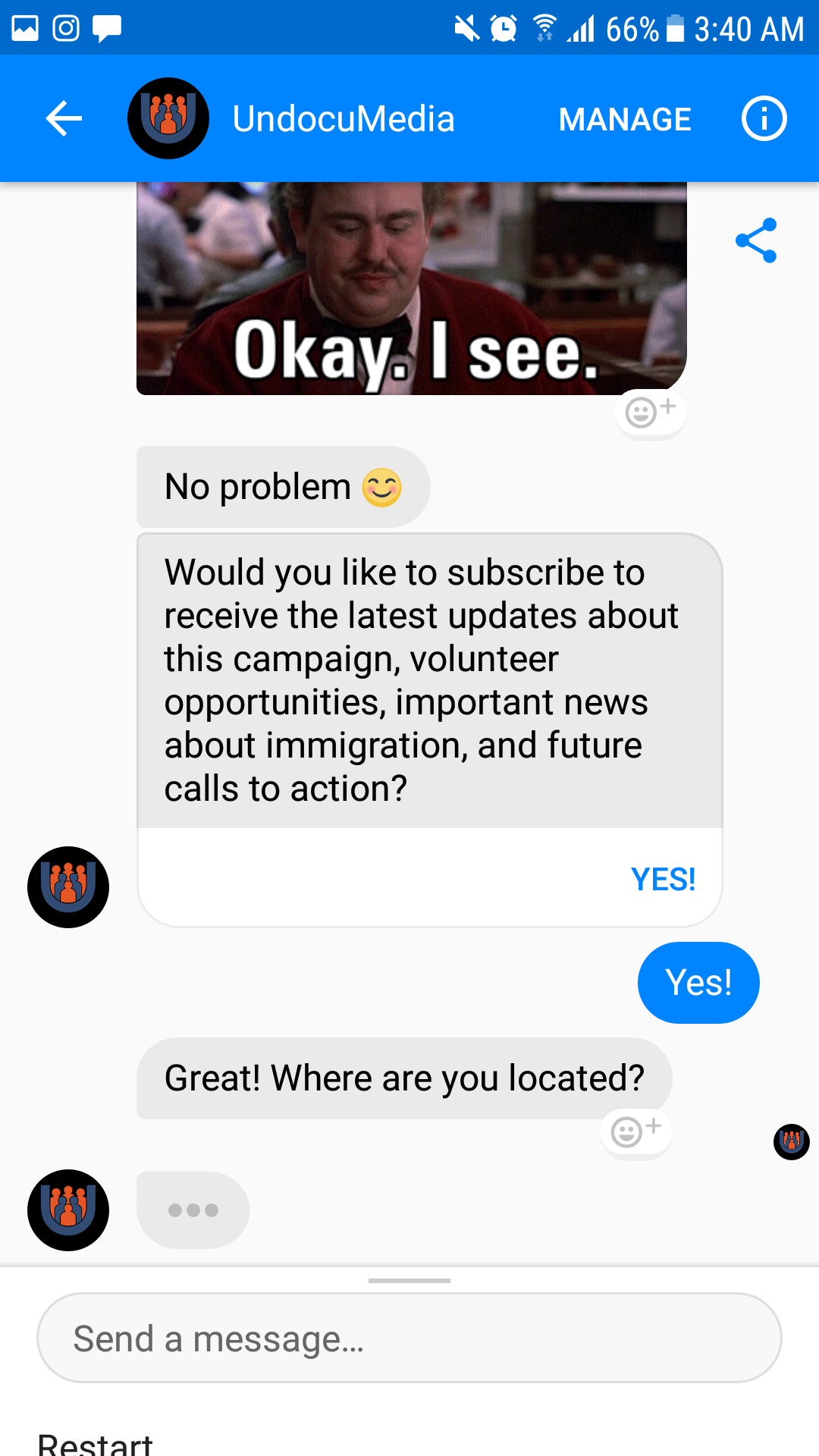Open the conversation info icon
This screenshot has width=819, height=1456.
pyautogui.click(x=764, y=119)
